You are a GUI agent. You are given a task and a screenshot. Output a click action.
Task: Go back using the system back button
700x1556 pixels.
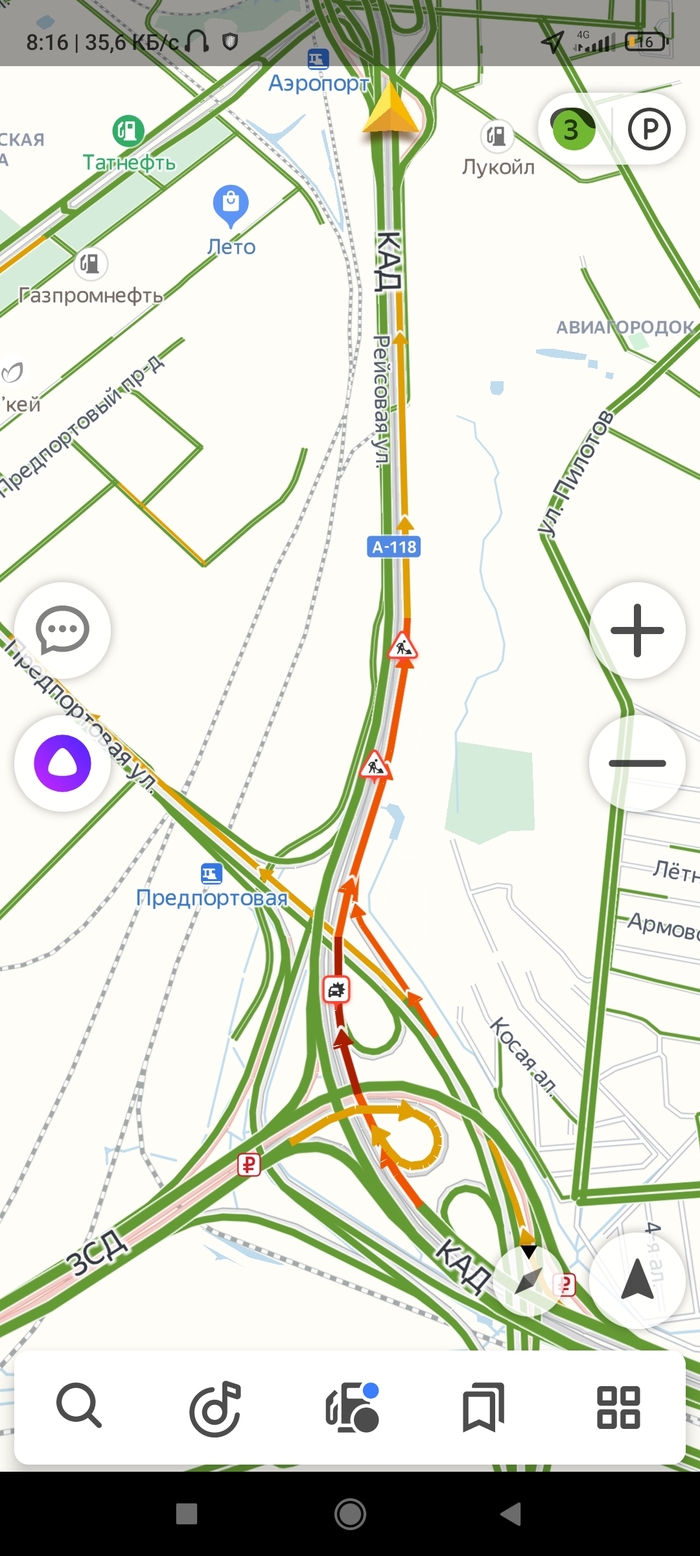click(x=511, y=1513)
